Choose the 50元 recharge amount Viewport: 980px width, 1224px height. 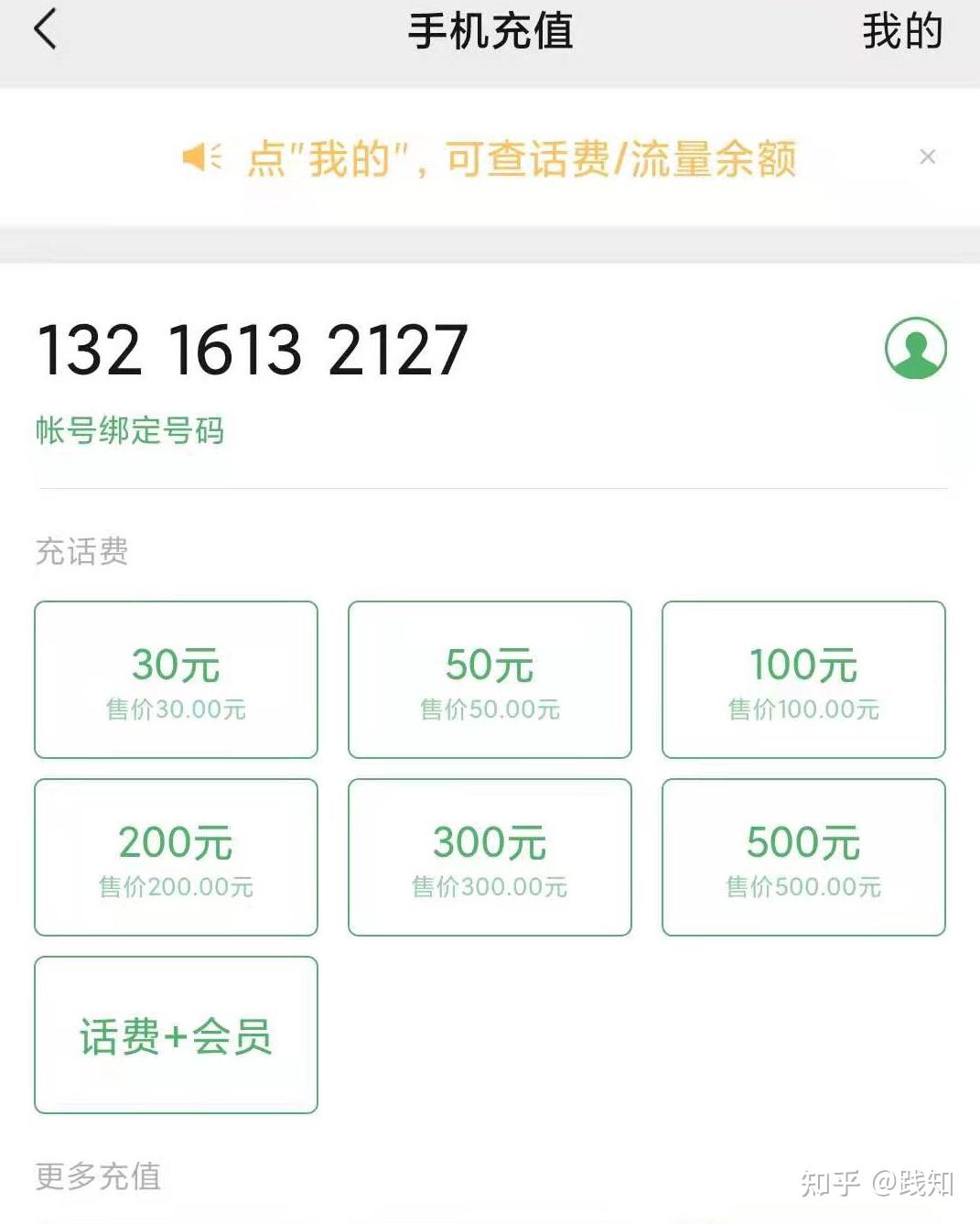(490, 679)
